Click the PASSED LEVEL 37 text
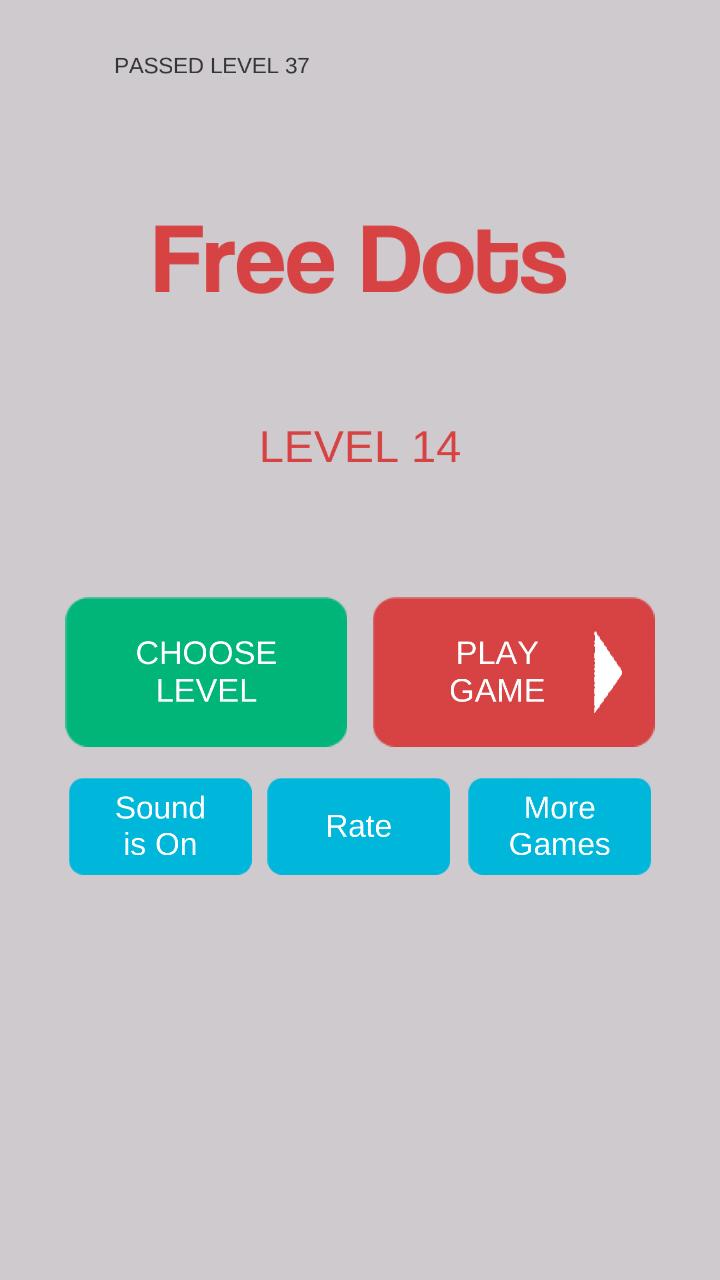The height and width of the screenshot is (1280, 720). click(212, 67)
